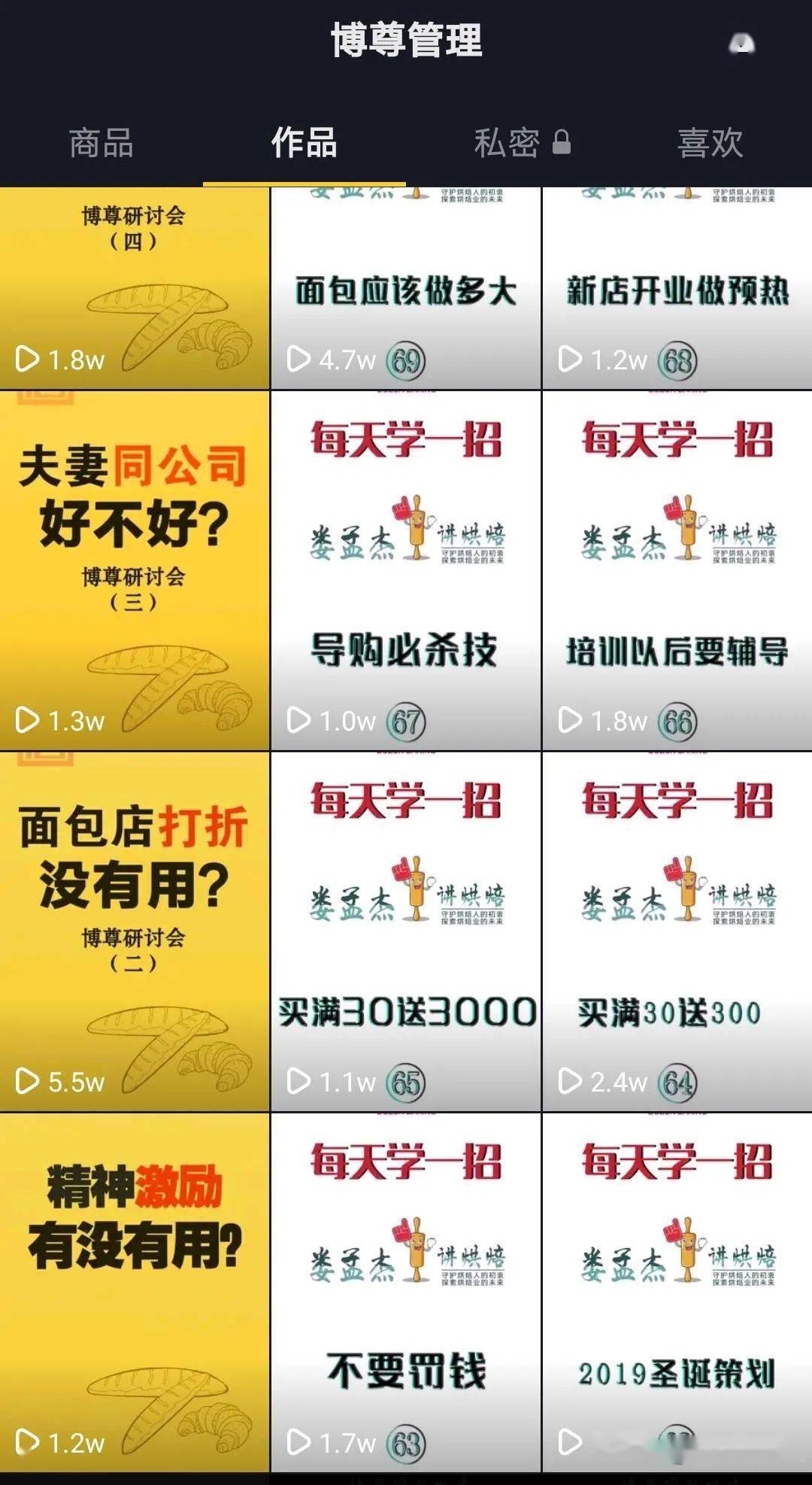812x1485 pixels.
Task: Open the 不要罚钱 video
Action: pos(405,1292)
